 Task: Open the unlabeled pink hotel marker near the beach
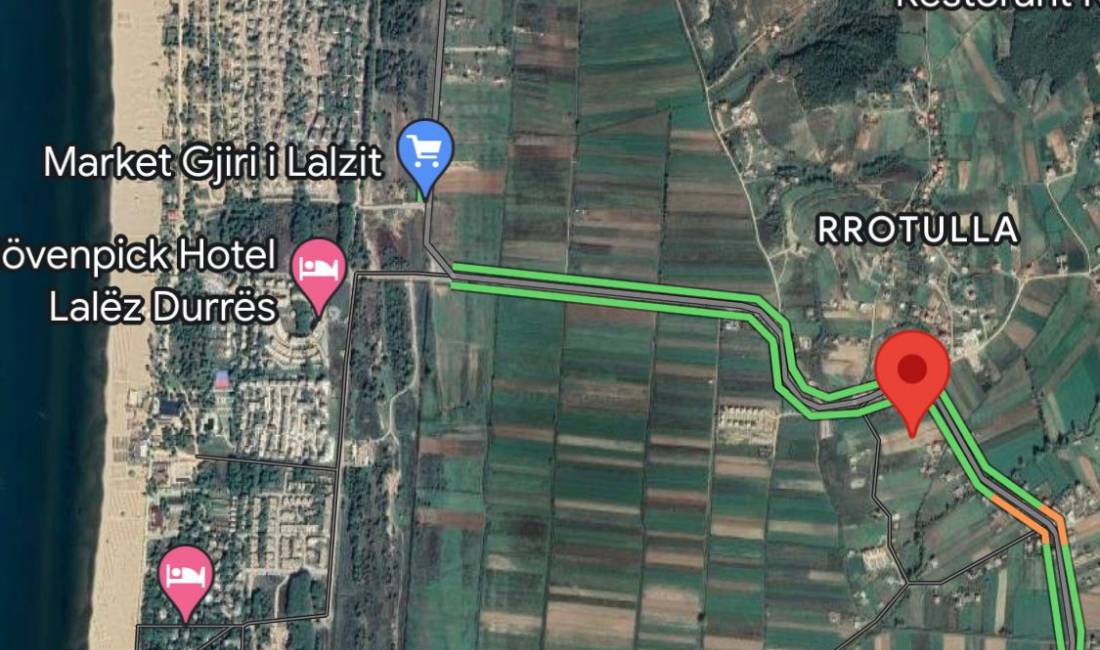pyautogui.click(x=186, y=576)
